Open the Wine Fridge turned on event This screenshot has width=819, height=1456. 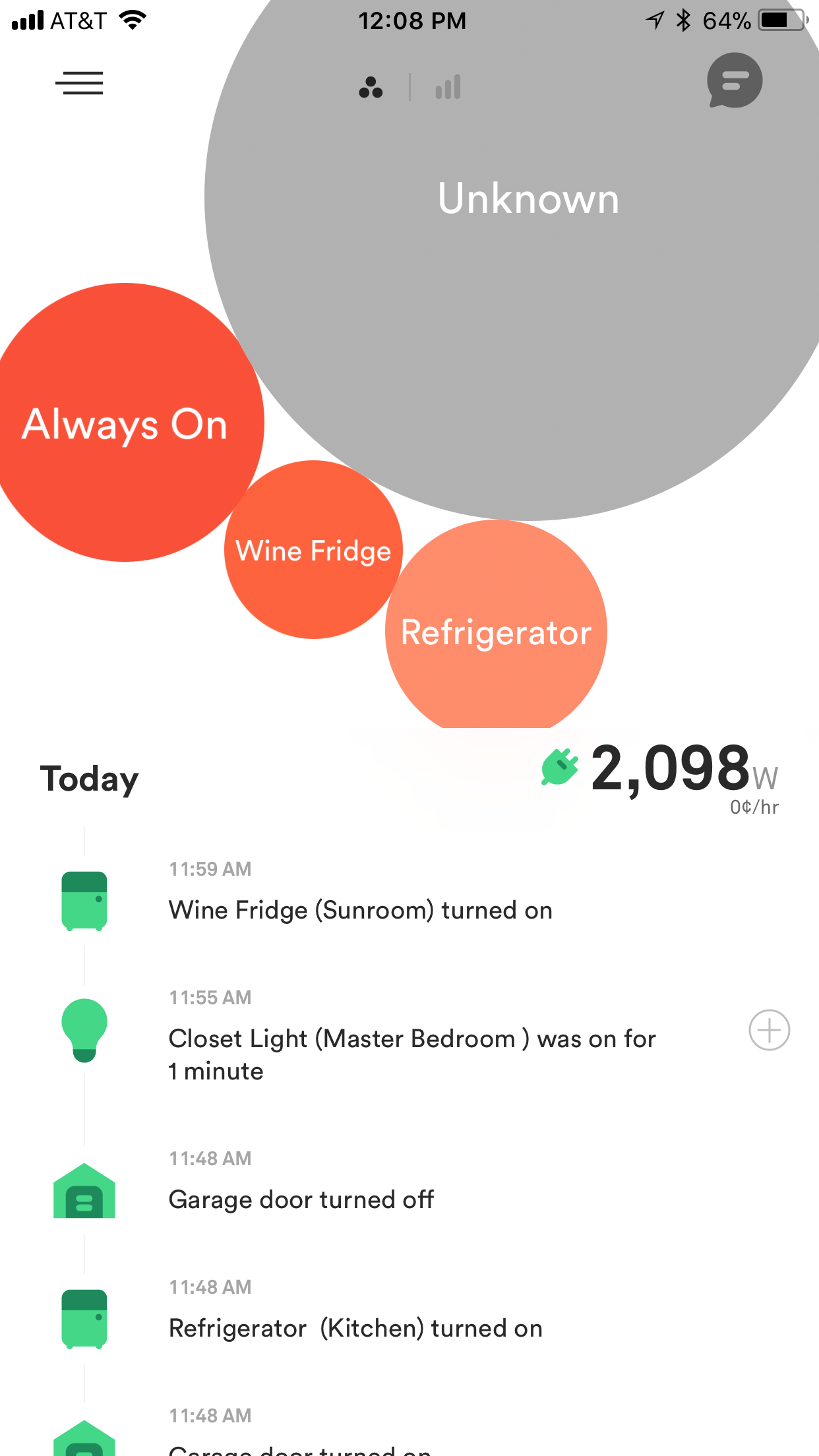pos(360,909)
